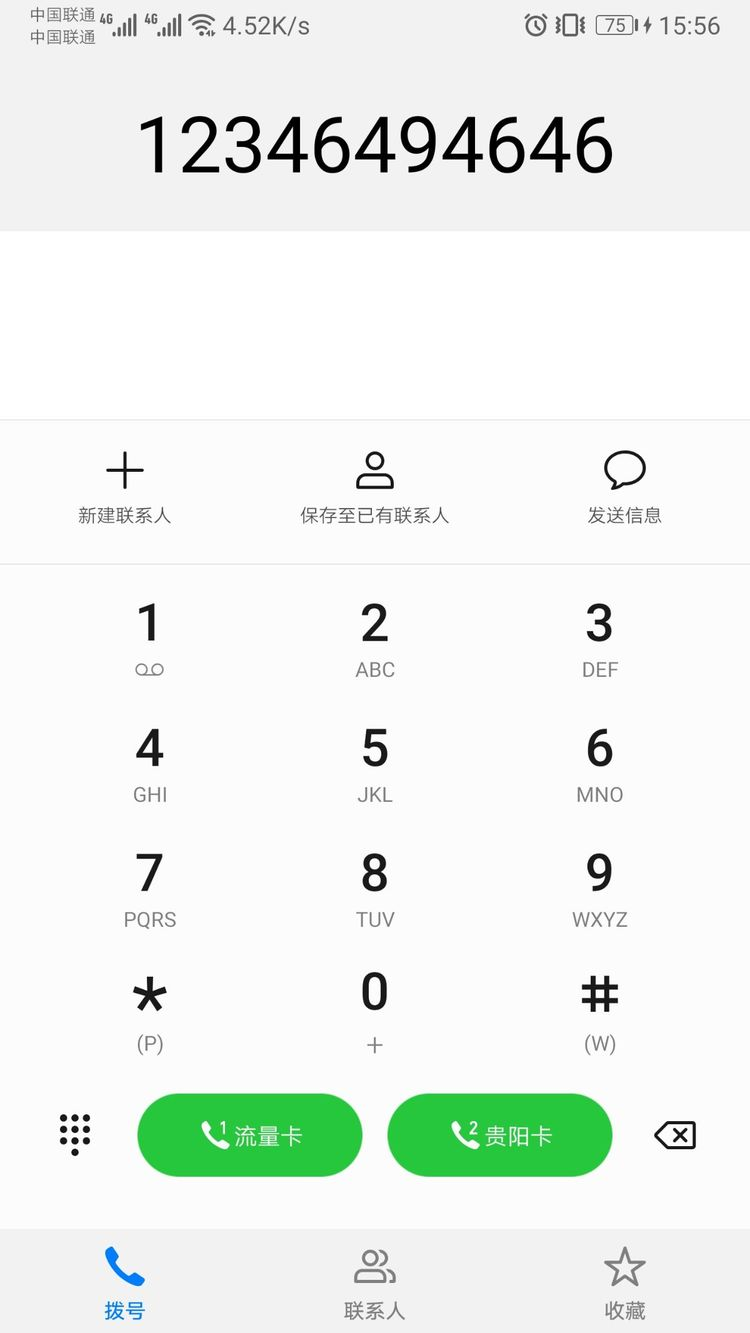Image resolution: width=750 pixels, height=1333 pixels.
Task: Dial digit 5 on the keypad
Action: pyautogui.click(x=375, y=762)
